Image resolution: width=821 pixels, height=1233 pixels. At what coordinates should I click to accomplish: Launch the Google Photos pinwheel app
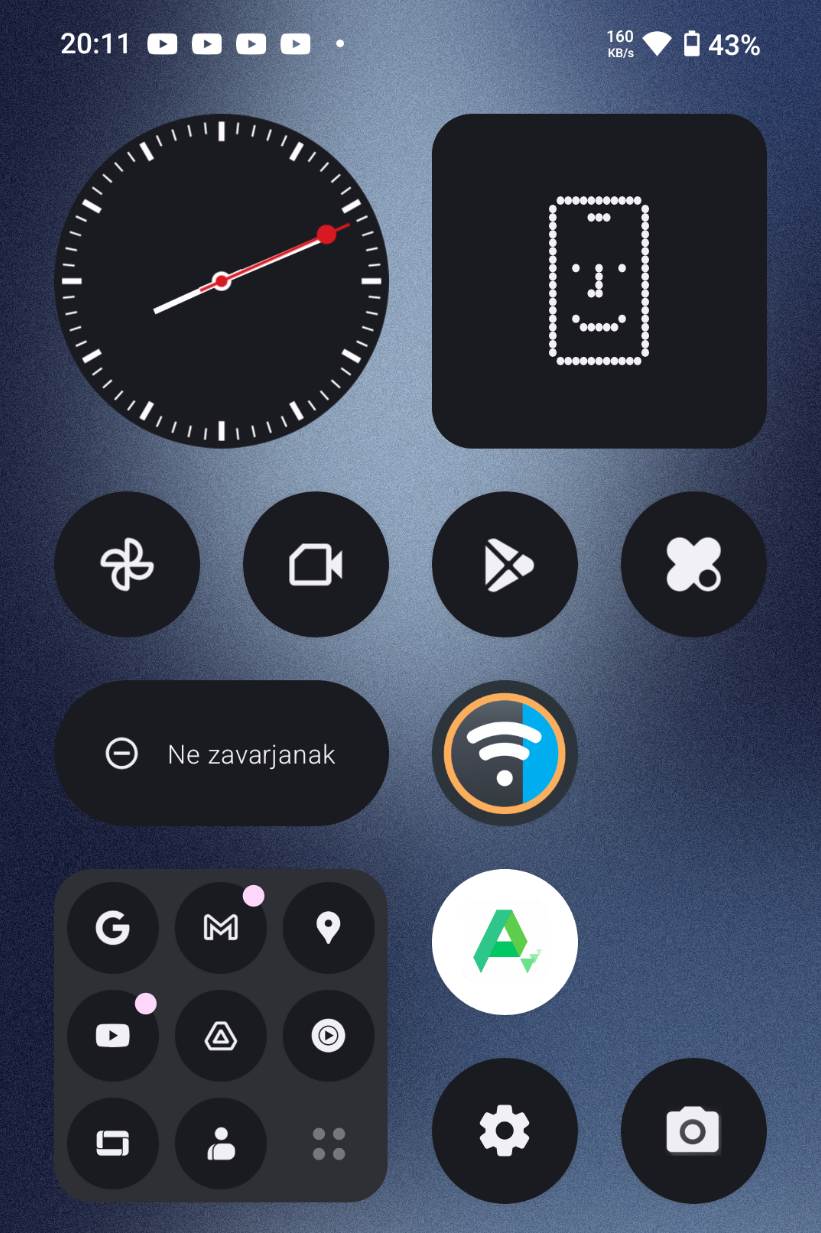(x=127, y=565)
